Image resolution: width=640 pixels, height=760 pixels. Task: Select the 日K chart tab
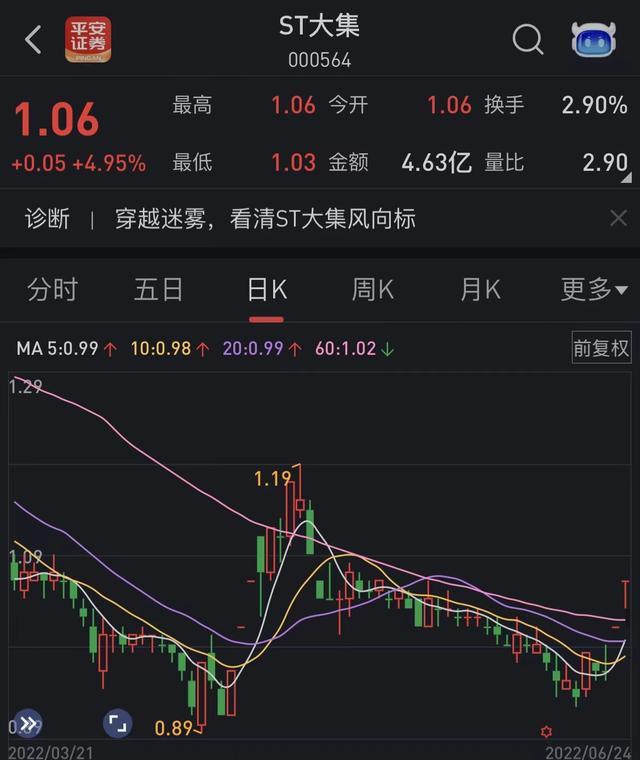[x=267, y=290]
